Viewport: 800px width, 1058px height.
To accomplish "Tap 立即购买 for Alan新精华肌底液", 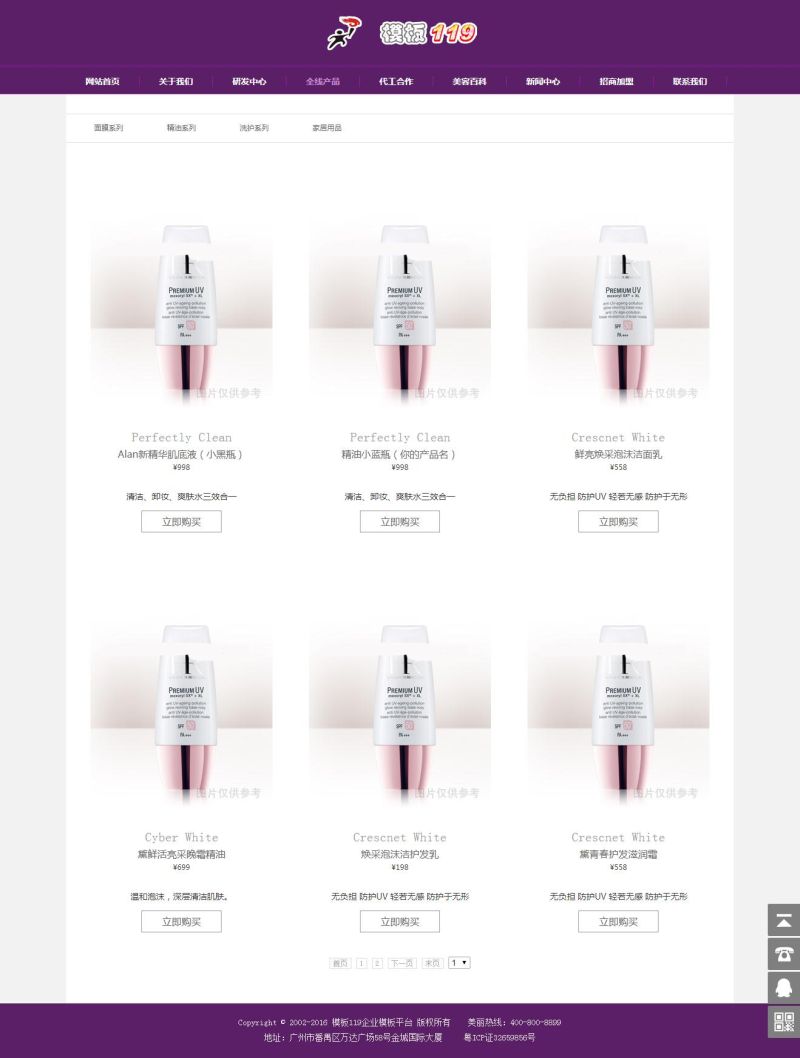I will tap(181, 521).
